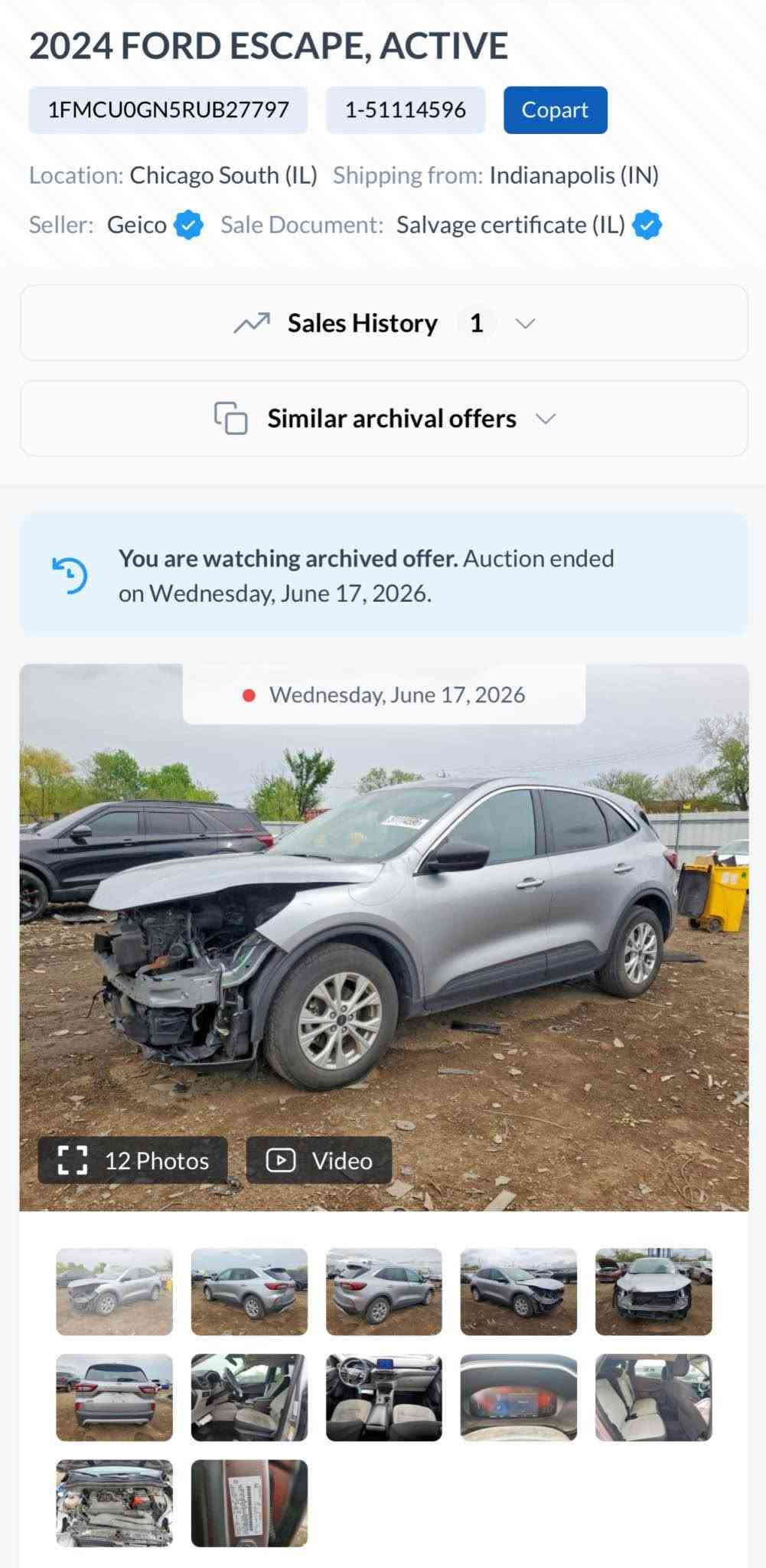Open the 12 Photos gallery
Viewport: 766px width, 1568px height.
pyautogui.click(x=133, y=1160)
